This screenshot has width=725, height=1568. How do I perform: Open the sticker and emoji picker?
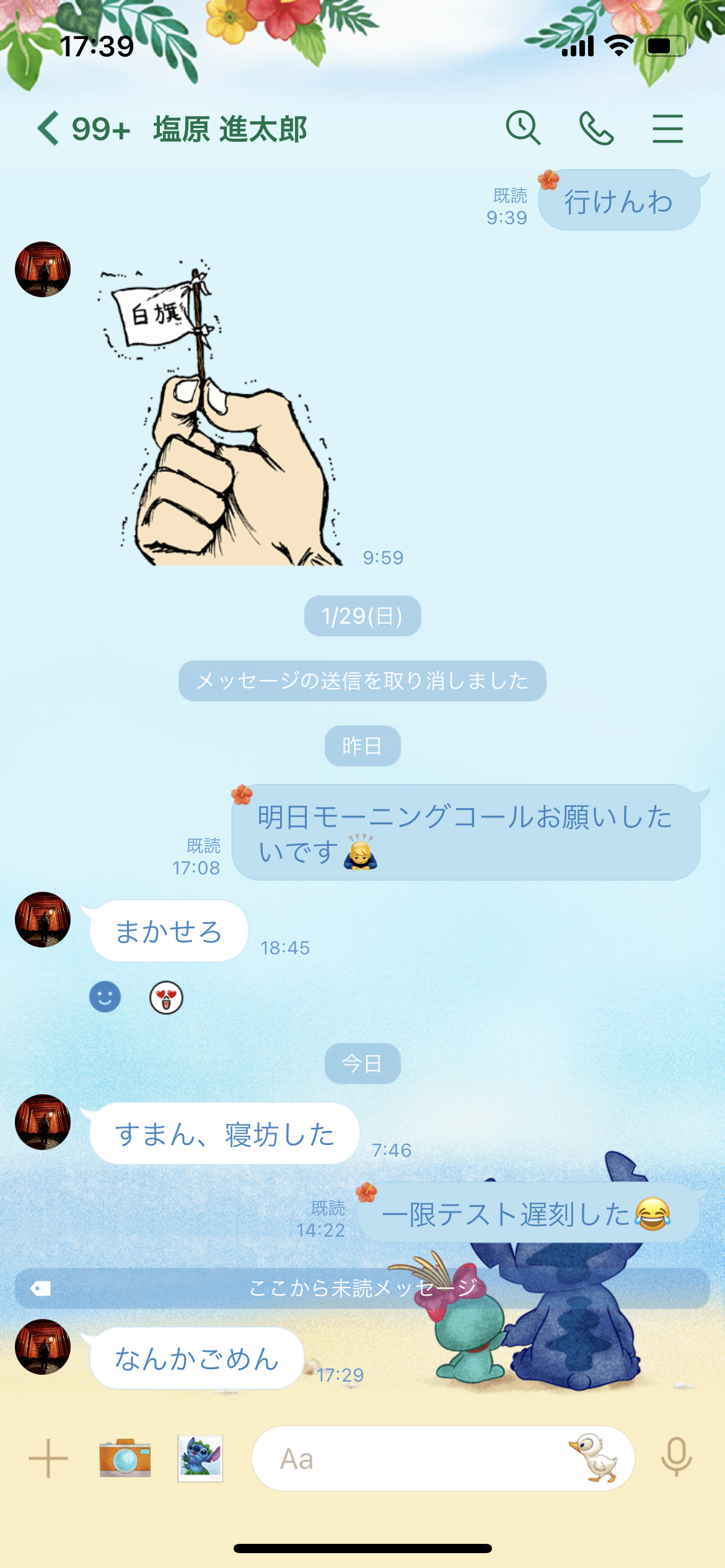594,1457
